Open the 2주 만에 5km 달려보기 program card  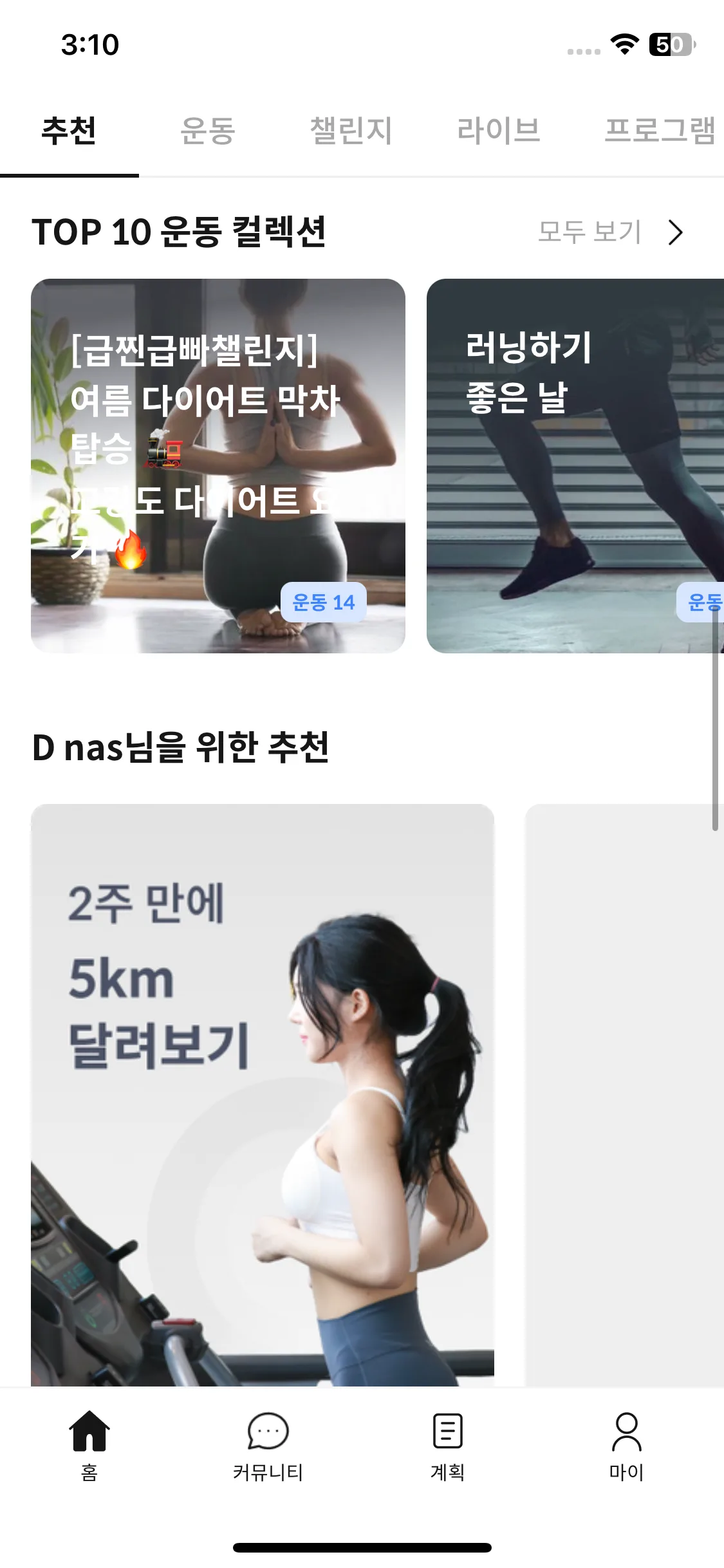point(263,1095)
